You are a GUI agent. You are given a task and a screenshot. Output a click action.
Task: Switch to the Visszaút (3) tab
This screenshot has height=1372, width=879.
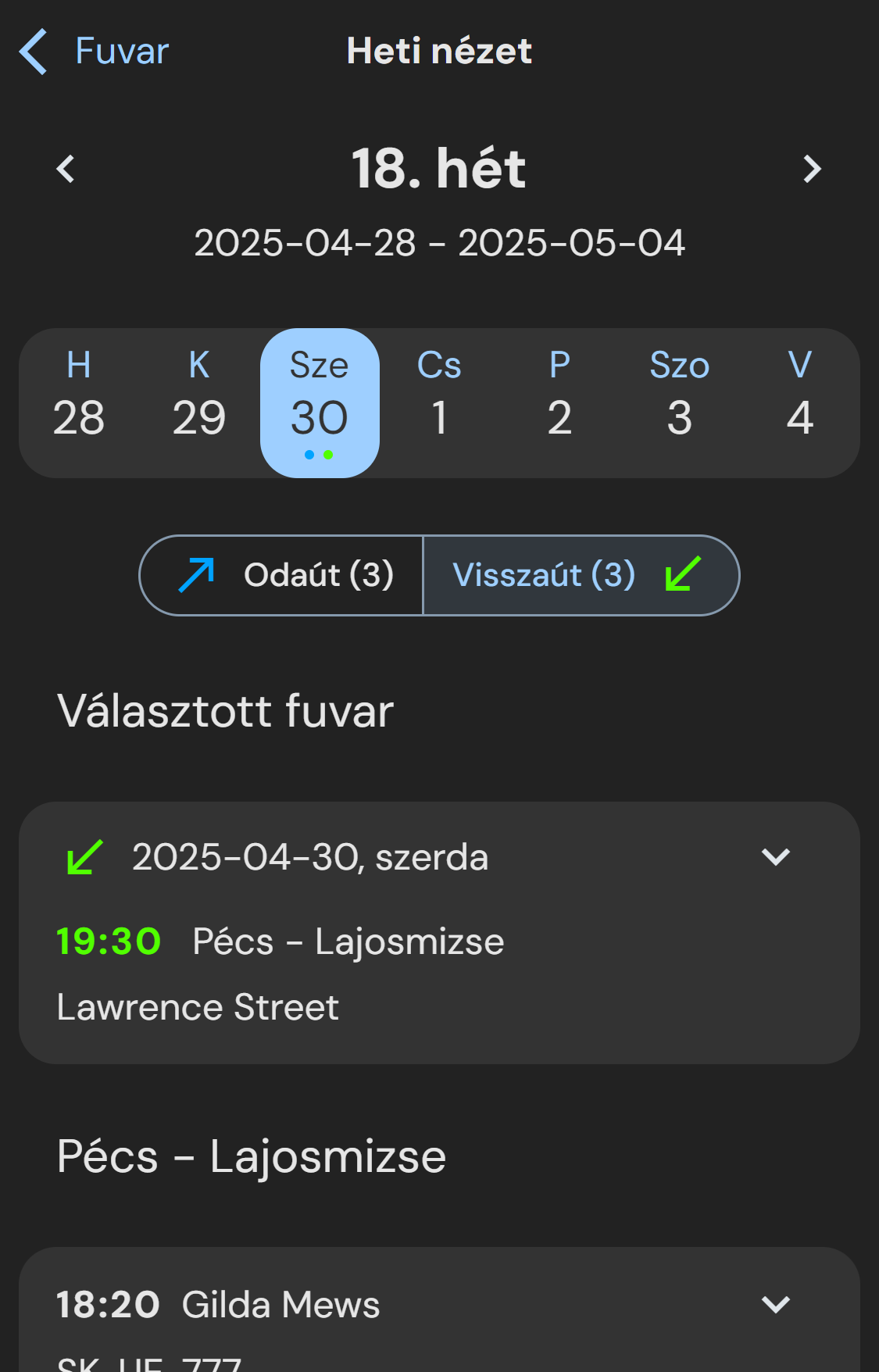pyautogui.click(x=580, y=576)
